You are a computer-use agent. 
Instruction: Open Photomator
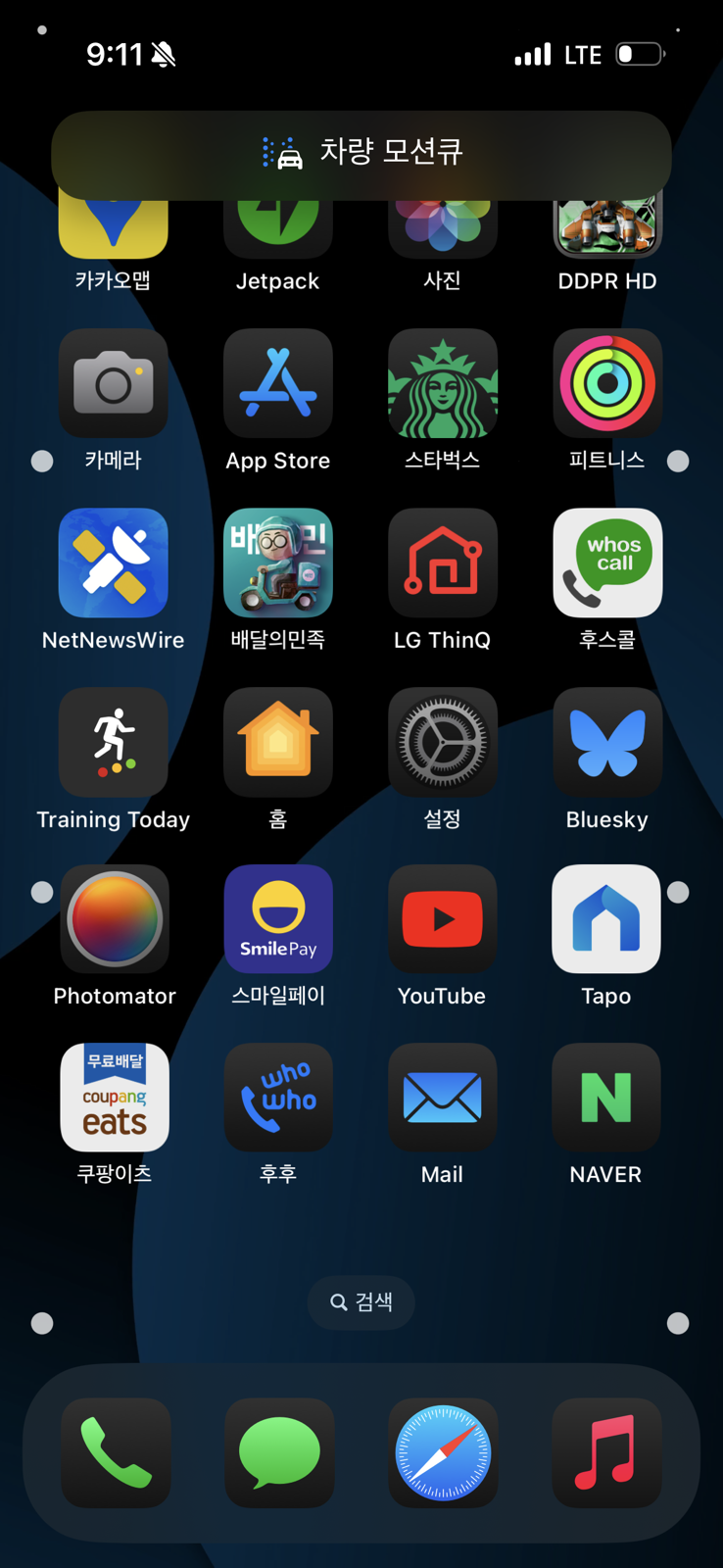(x=115, y=919)
